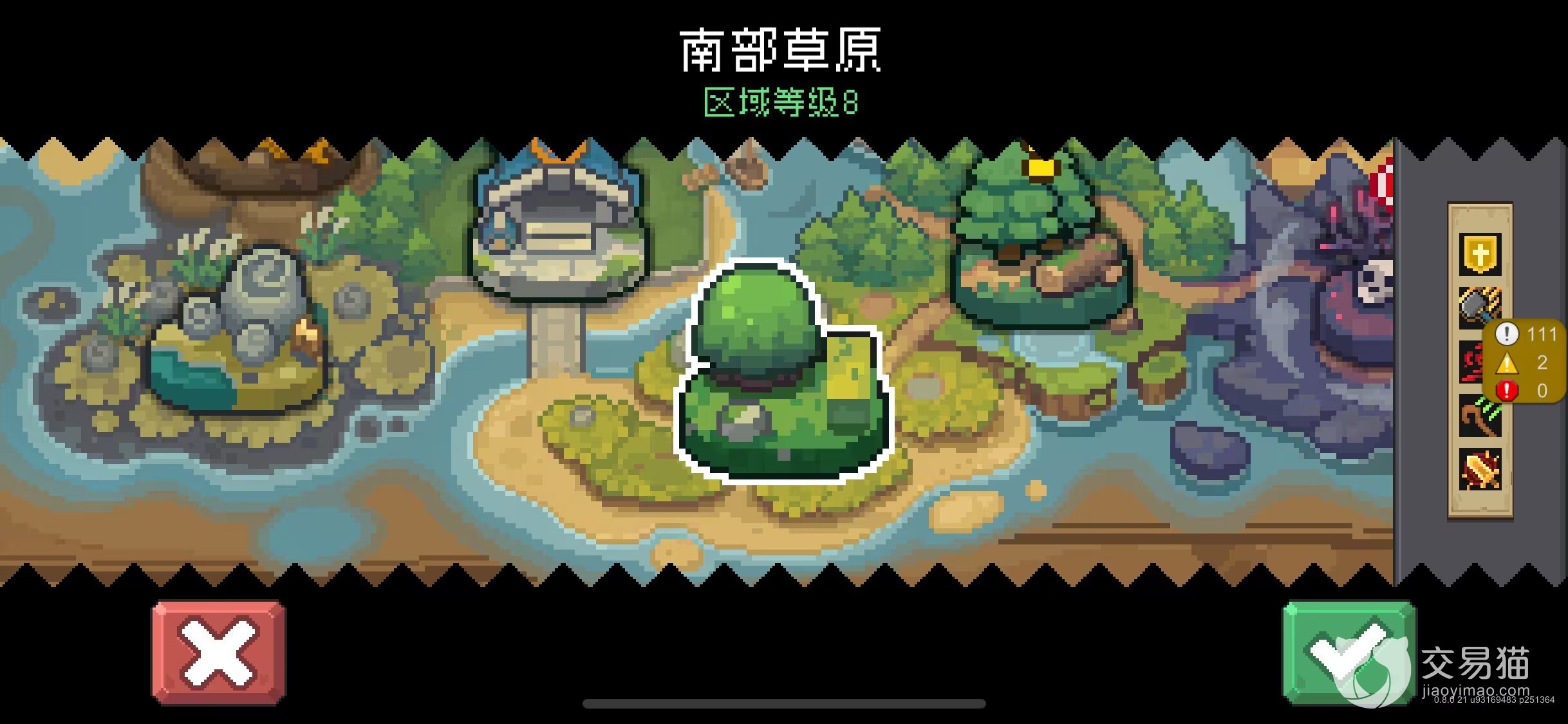Tap the flaming sword skill icon

pos(1480,469)
